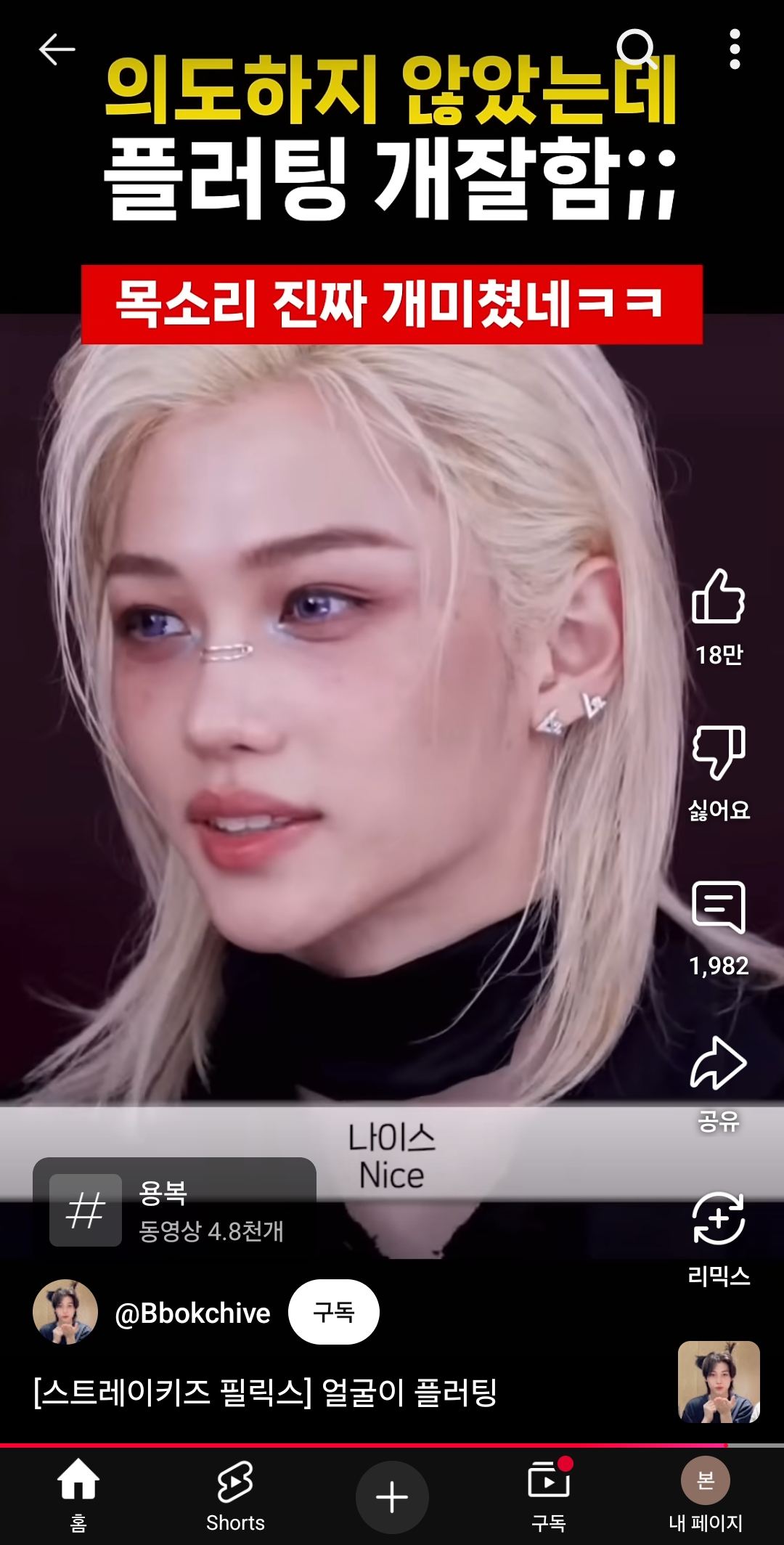Open the @Bbokchive channel
Image resolution: width=784 pixels, height=1545 pixels.
coord(192,1313)
